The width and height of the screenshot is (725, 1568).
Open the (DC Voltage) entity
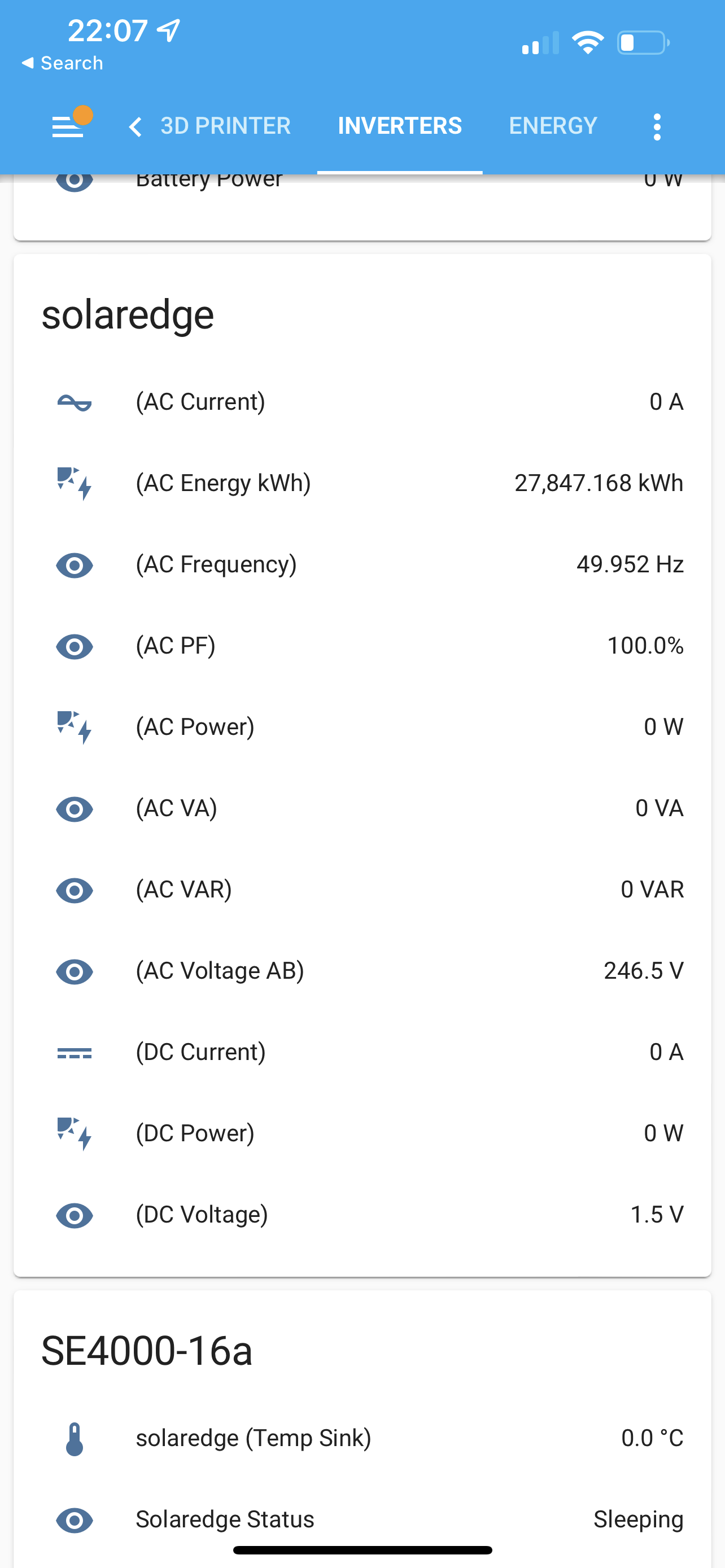click(363, 1215)
